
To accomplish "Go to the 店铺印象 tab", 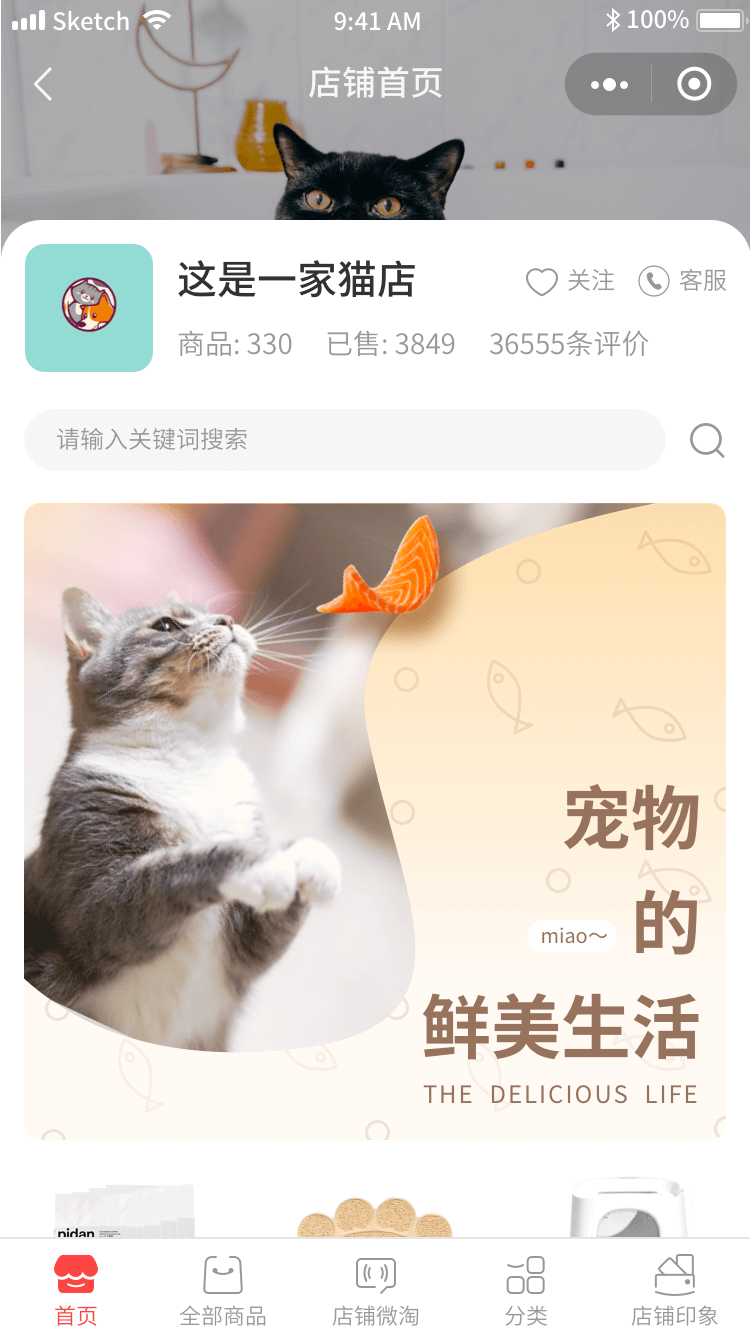I will [675, 1290].
